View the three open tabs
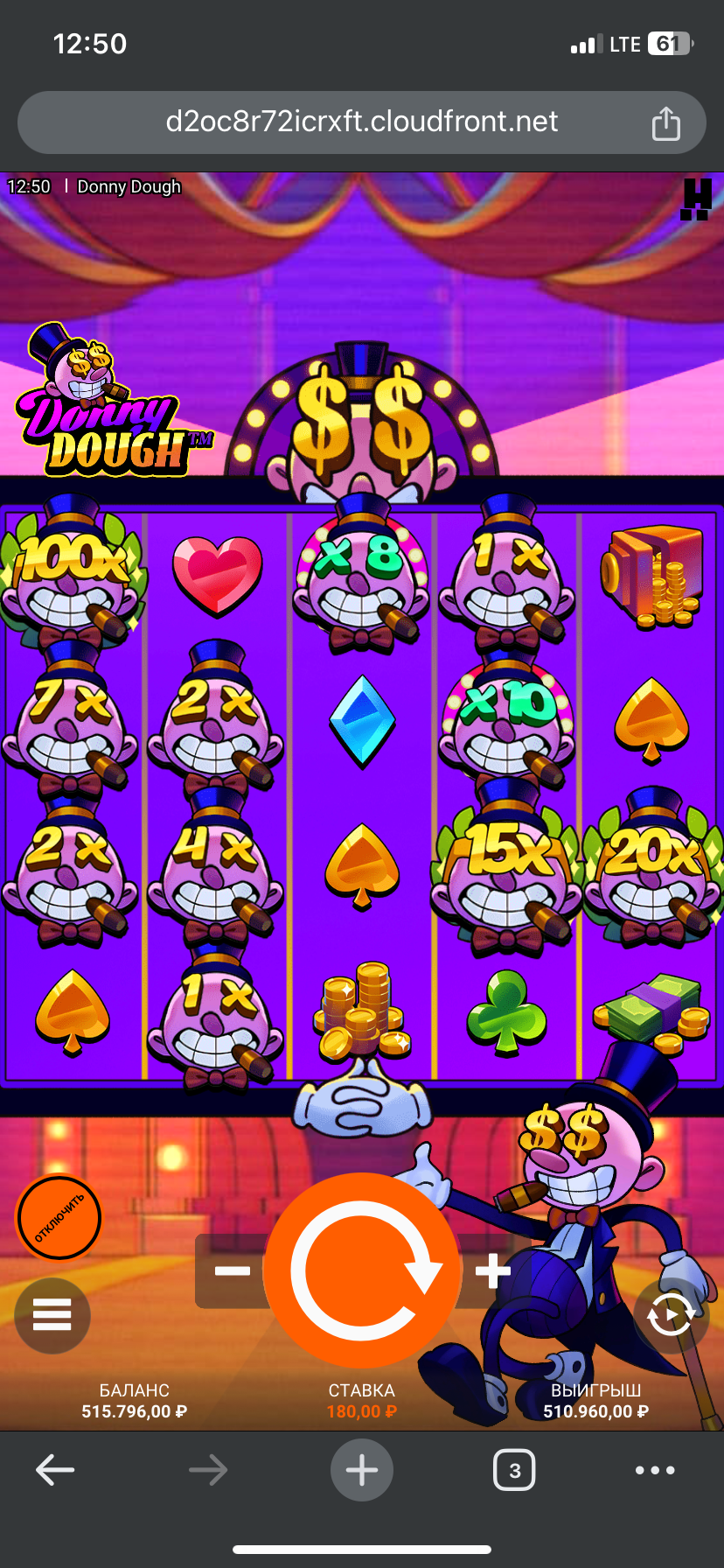Viewport: 724px width, 1568px height. point(514,1470)
